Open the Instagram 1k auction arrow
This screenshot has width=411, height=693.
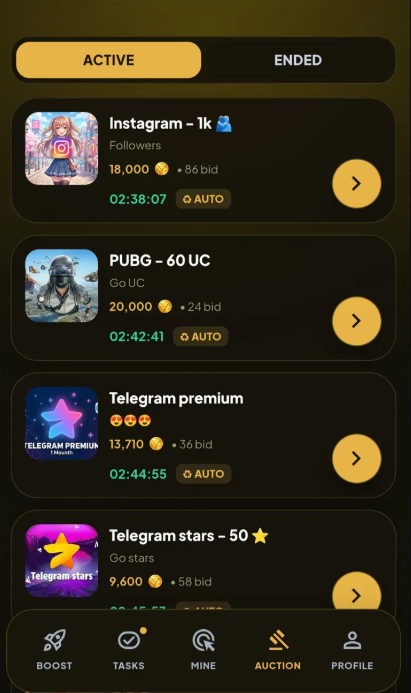click(x=357, y=183)
